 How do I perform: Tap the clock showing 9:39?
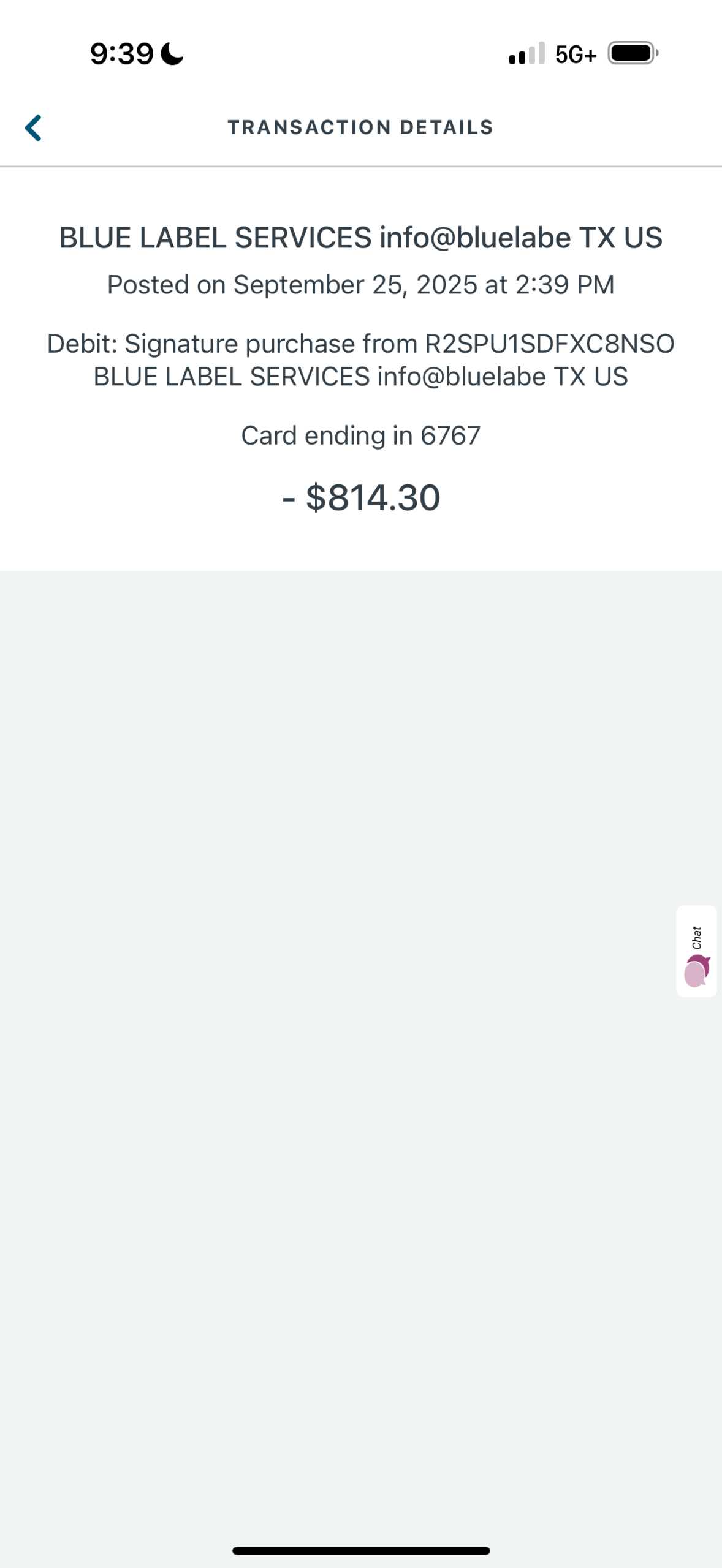120,53
